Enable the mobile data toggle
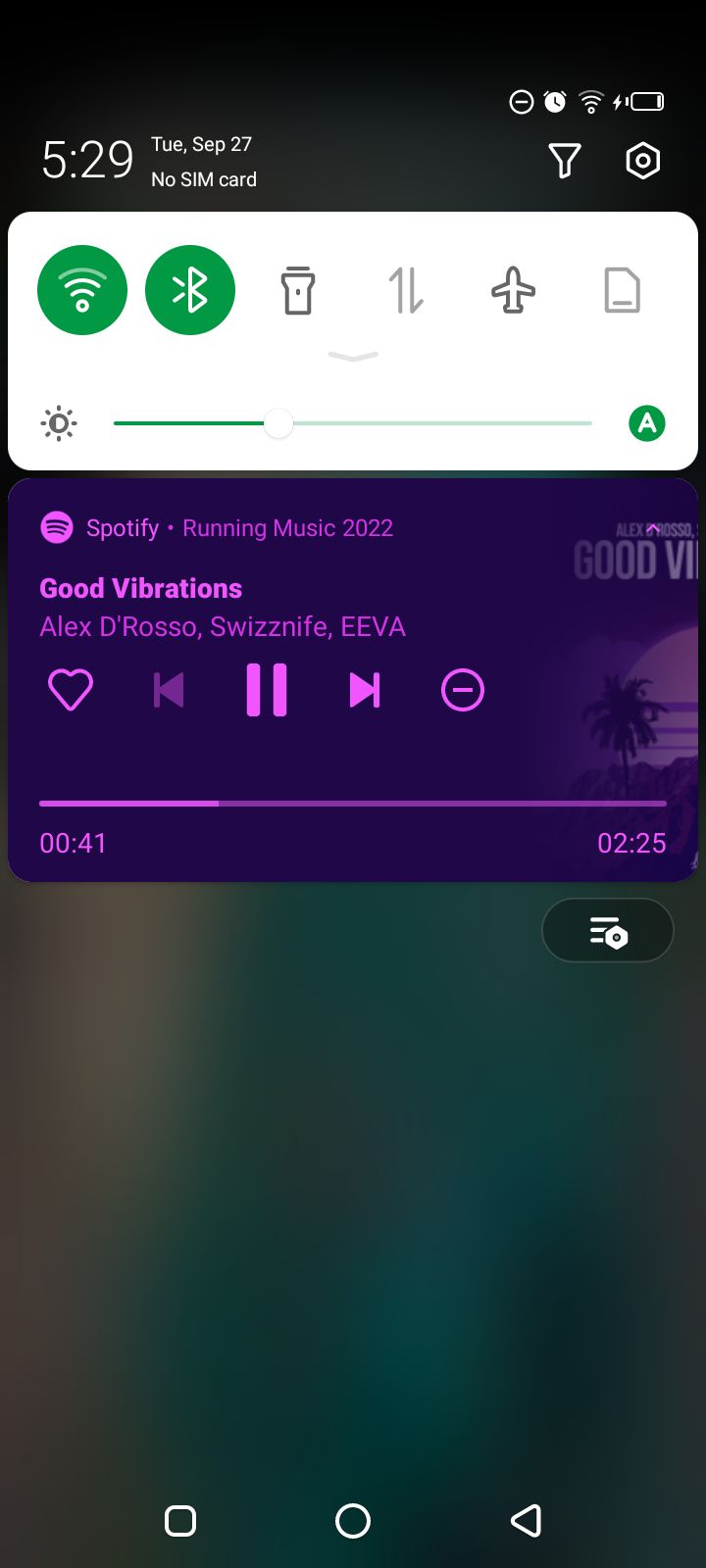 pos(406,290)
